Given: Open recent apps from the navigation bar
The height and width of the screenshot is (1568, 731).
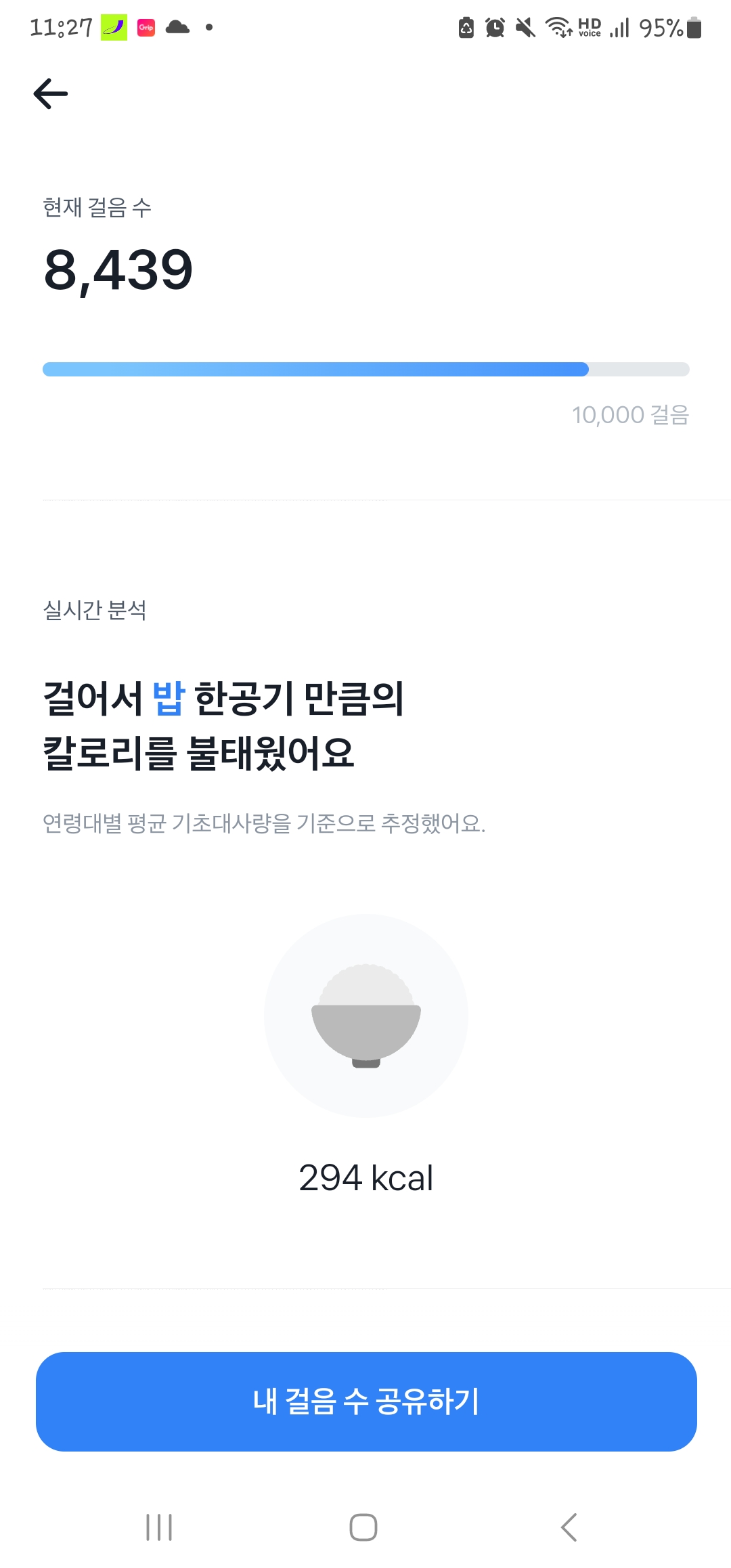Looking at the screenshot, I should click(160, 1527).
